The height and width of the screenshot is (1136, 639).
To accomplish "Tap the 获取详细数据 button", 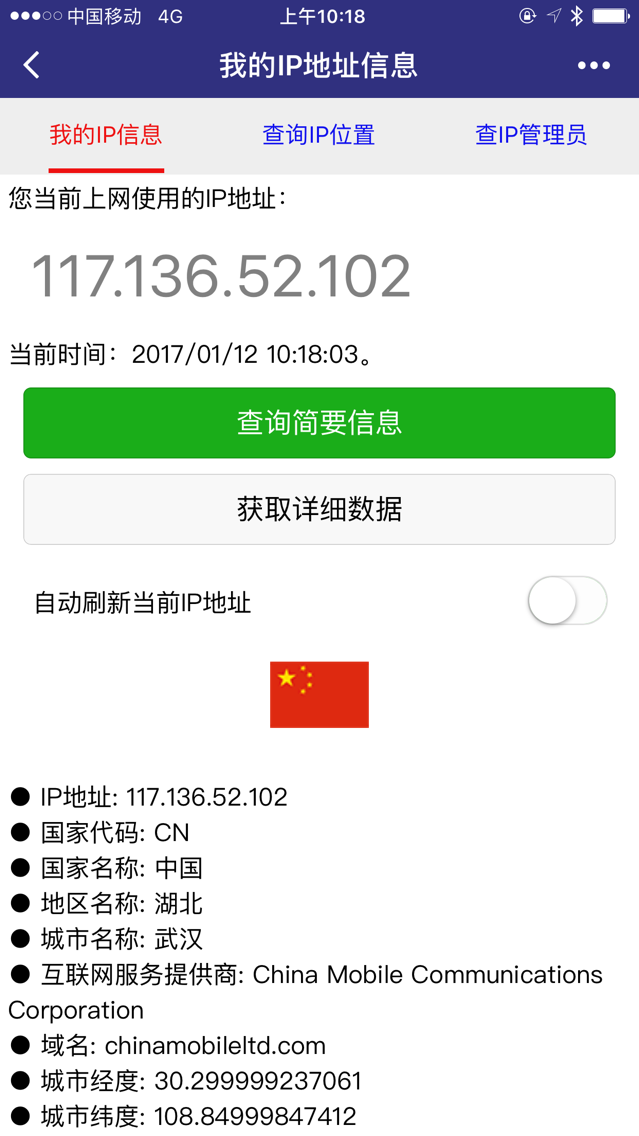I will (x=320, y=509).
